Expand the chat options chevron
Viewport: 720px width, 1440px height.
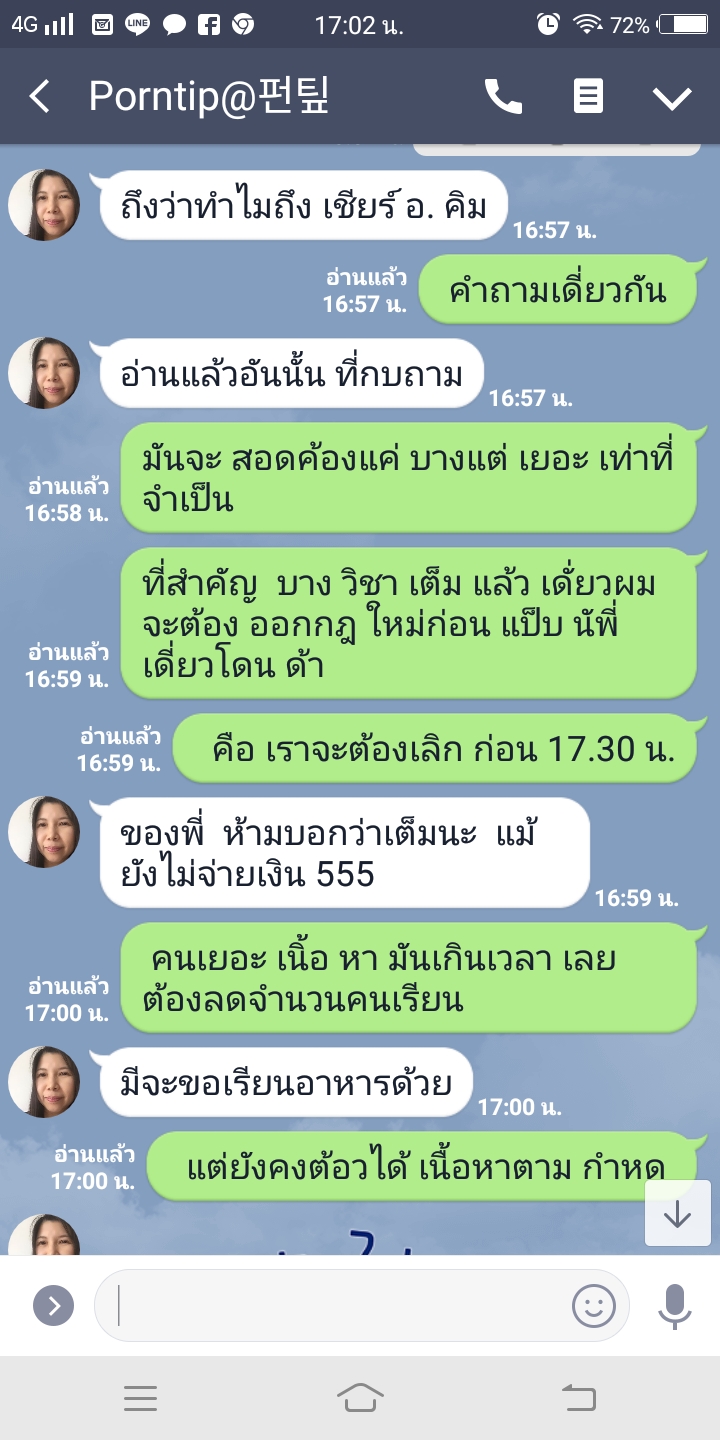coord(672,97)
